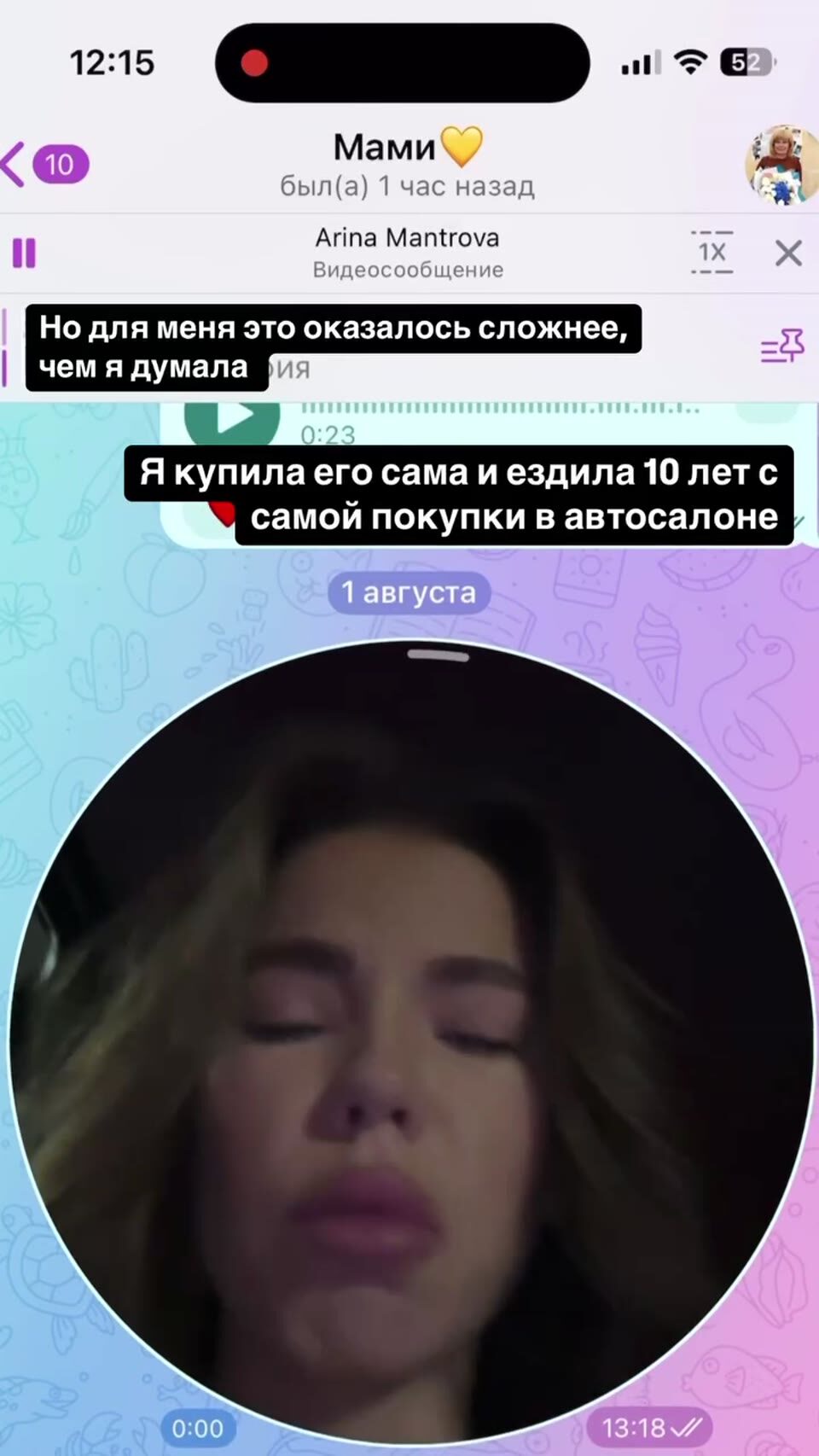The width and height of the screenshot is (819, 1456).
Task: Go back to the chat list
Action: pos(43,164)
